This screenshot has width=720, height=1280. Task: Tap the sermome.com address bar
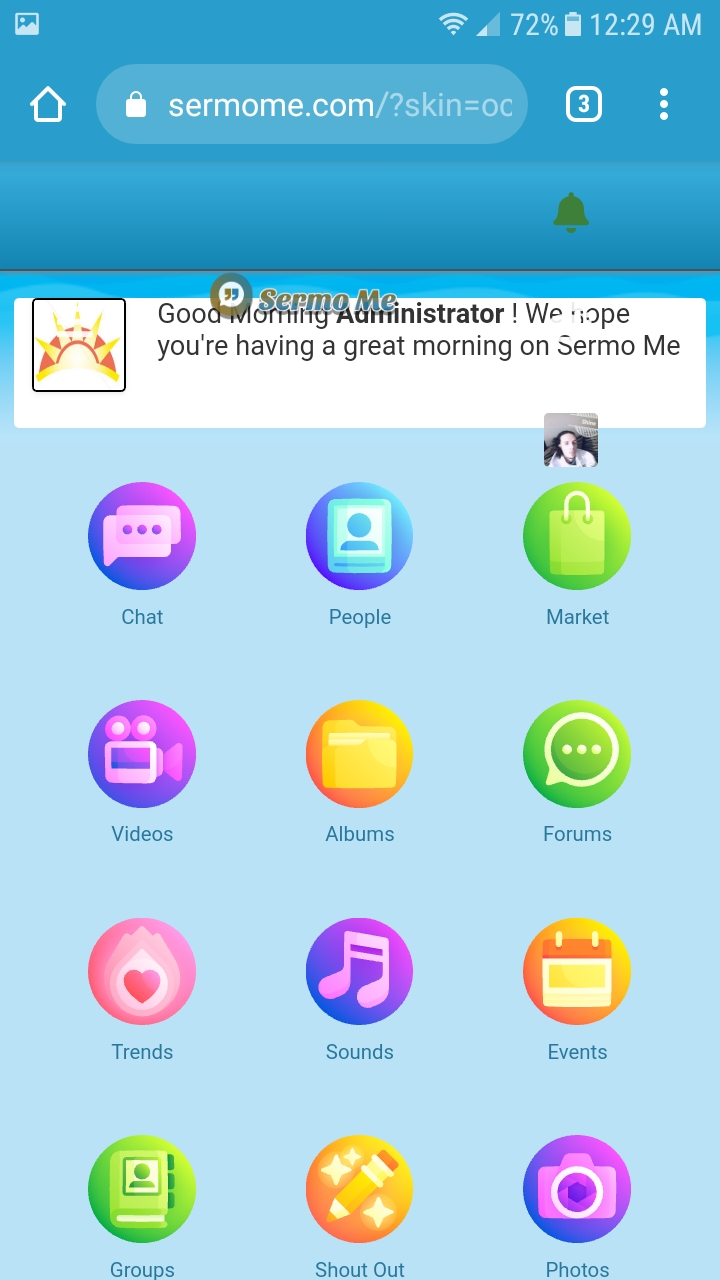click(311, 104)
